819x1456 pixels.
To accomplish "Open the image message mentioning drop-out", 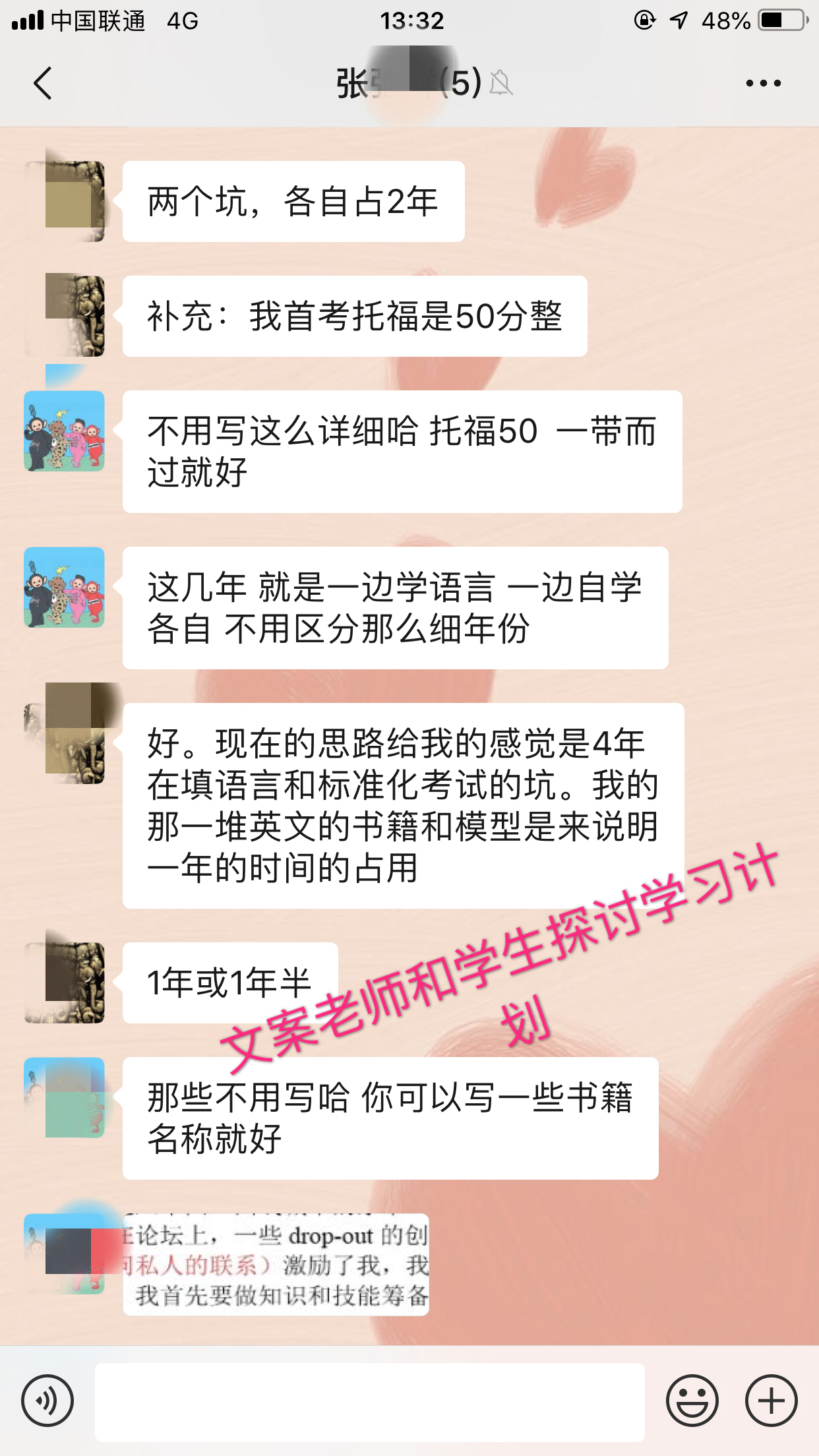I will pyautogui.click(x=276, y=1264).
